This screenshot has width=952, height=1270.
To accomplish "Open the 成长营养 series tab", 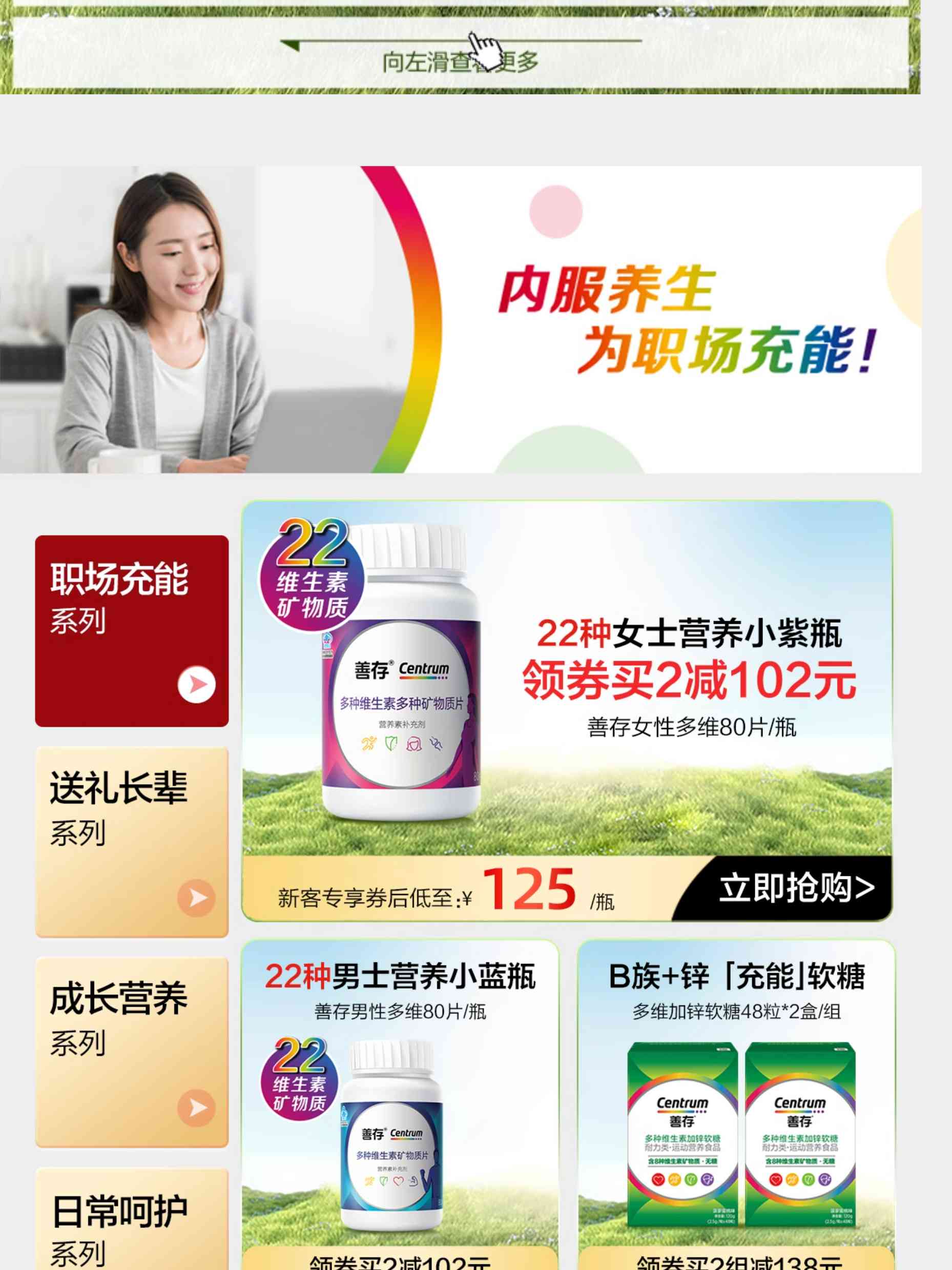I will coord(131,1052).
